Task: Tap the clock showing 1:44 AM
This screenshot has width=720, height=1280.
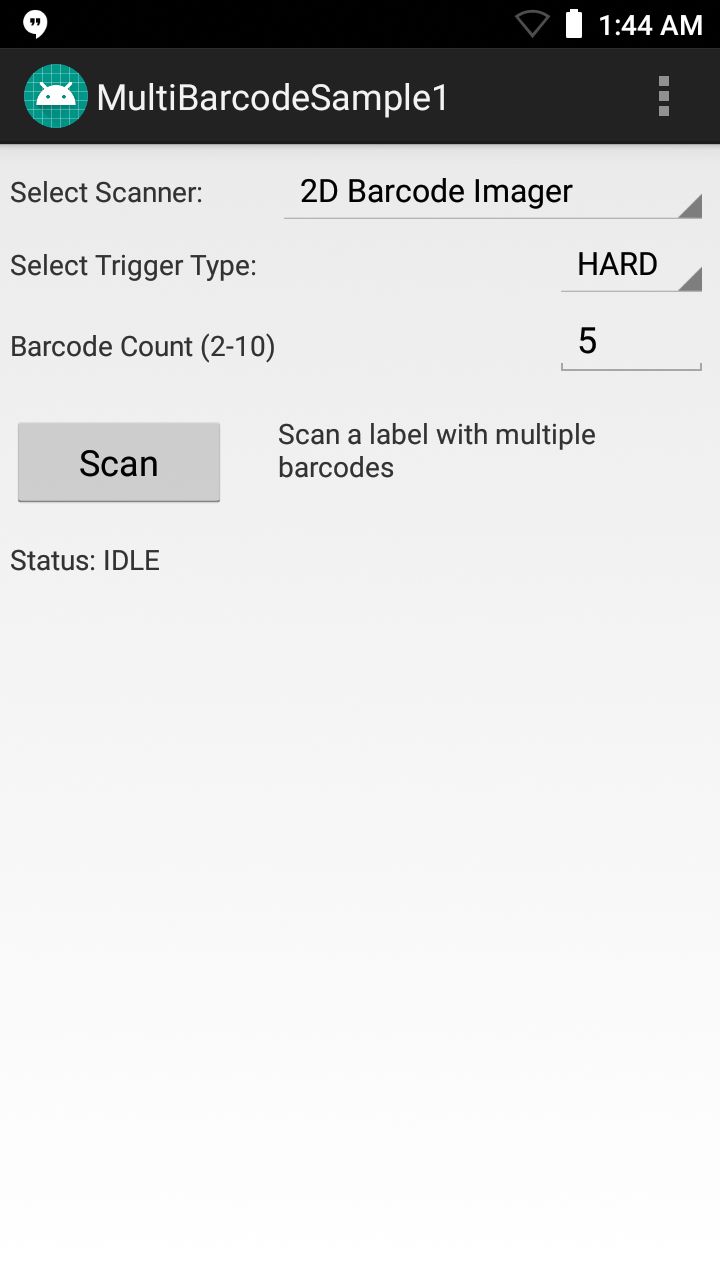Action: 652,24
